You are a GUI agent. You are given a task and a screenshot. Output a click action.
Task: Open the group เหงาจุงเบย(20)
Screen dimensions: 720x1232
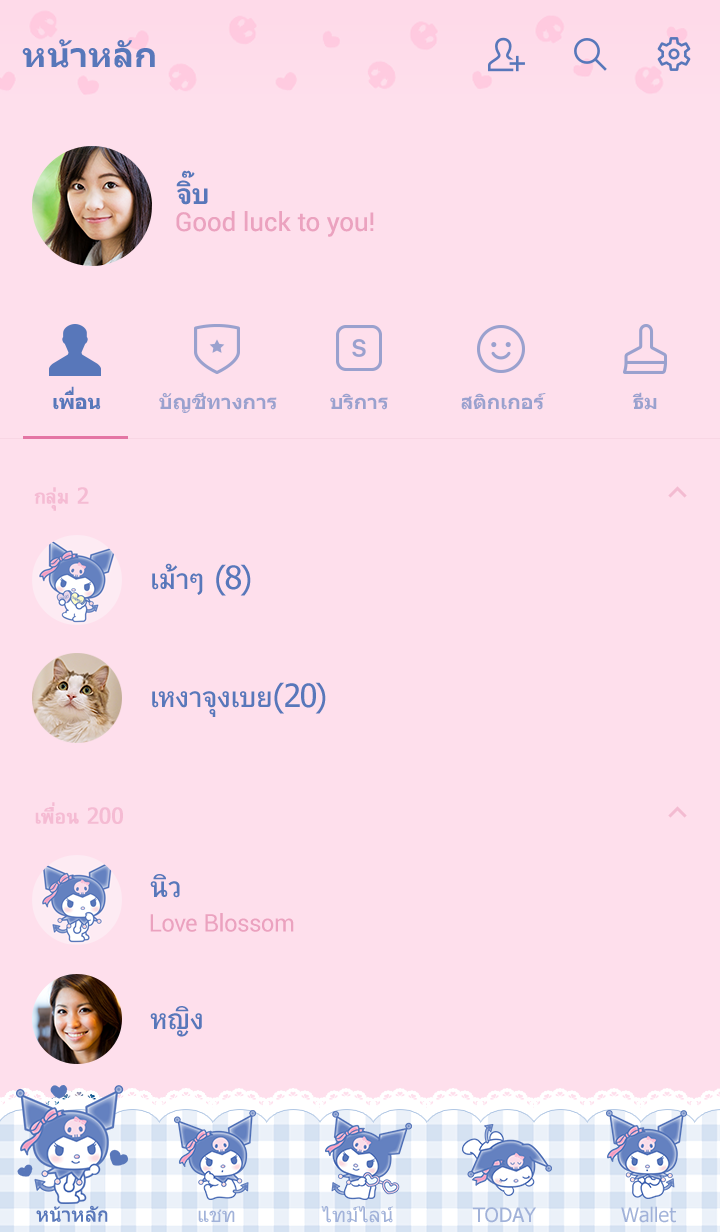(238, 698)
